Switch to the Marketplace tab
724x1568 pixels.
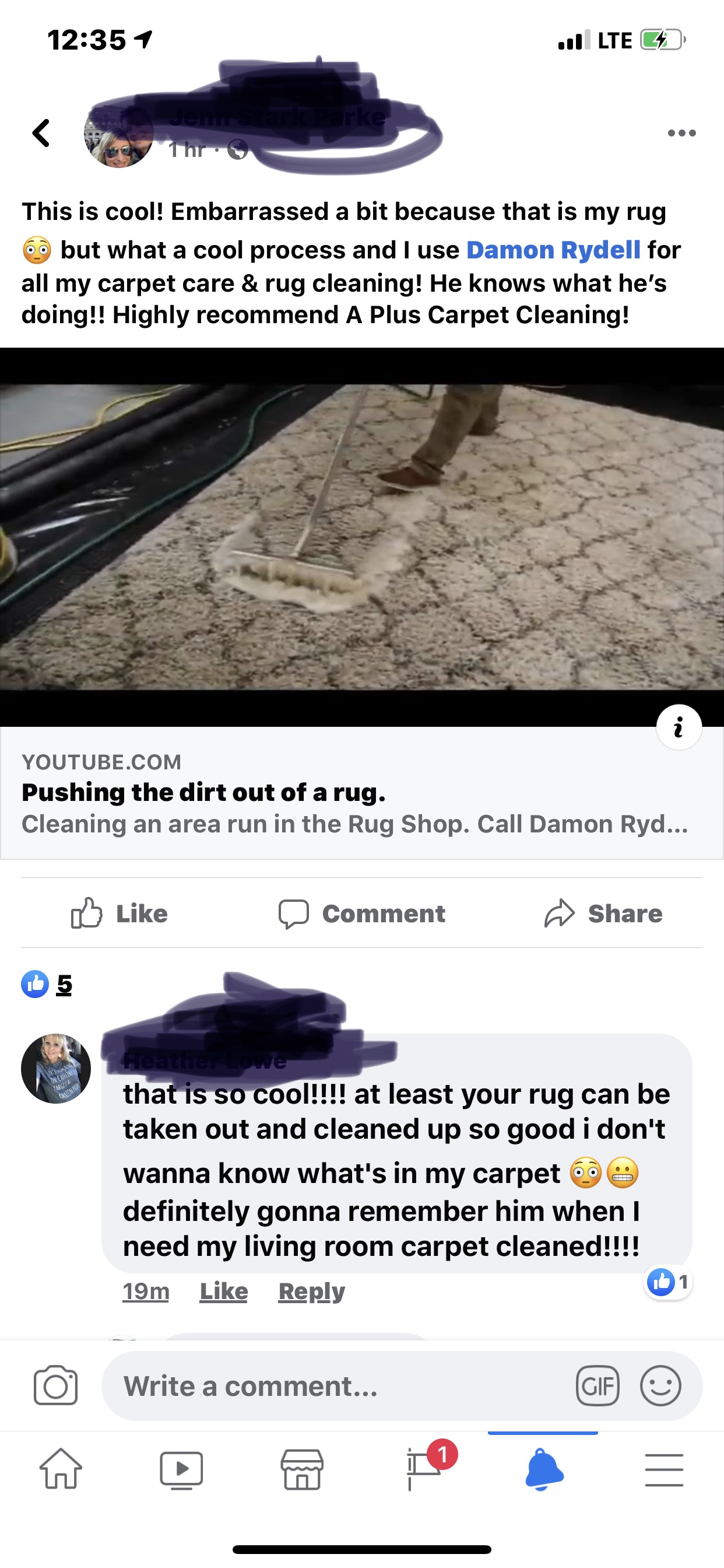click(302, 1469)
